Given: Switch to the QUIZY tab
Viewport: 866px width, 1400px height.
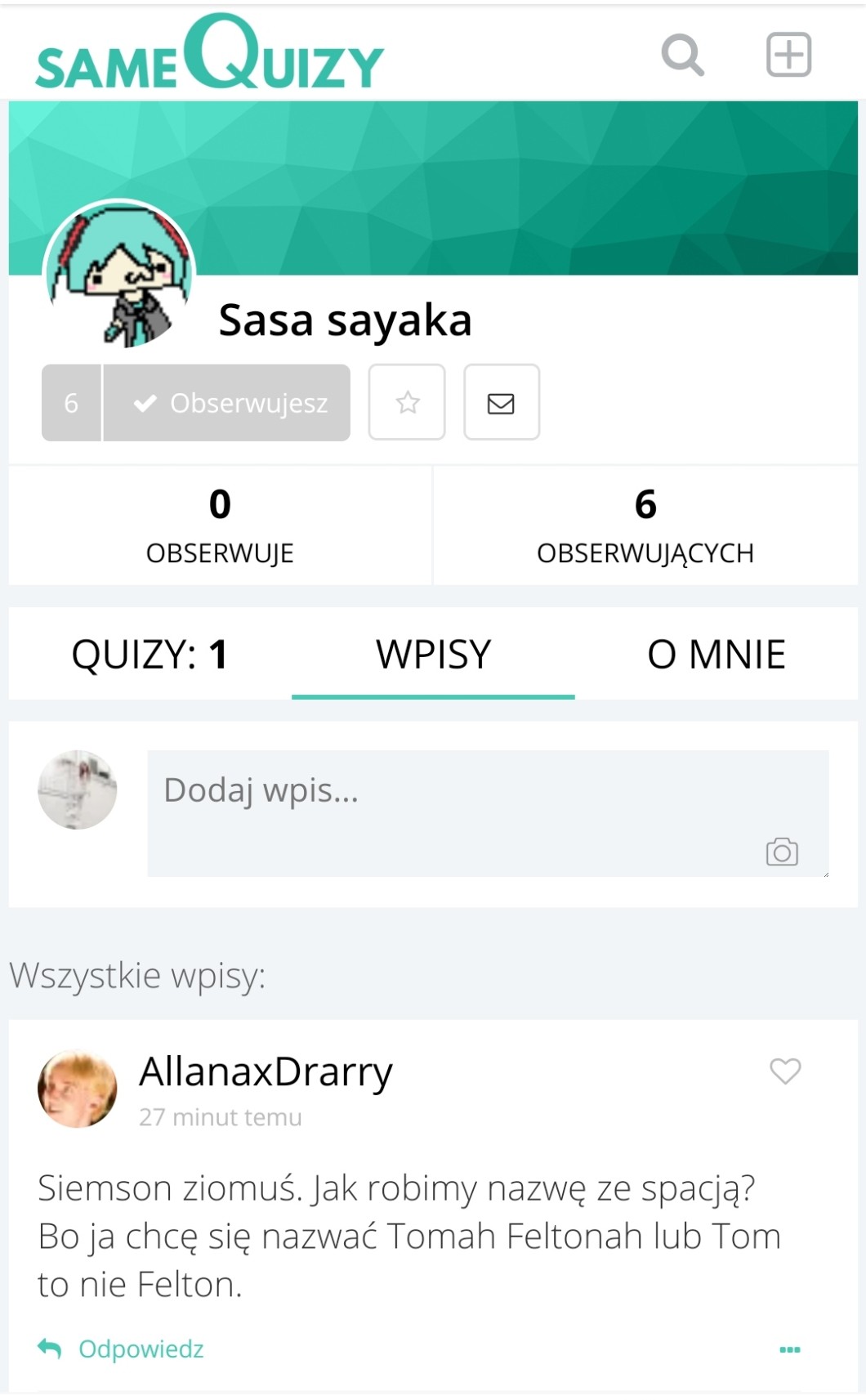Looking at the screenshot, I should [150, 654].
